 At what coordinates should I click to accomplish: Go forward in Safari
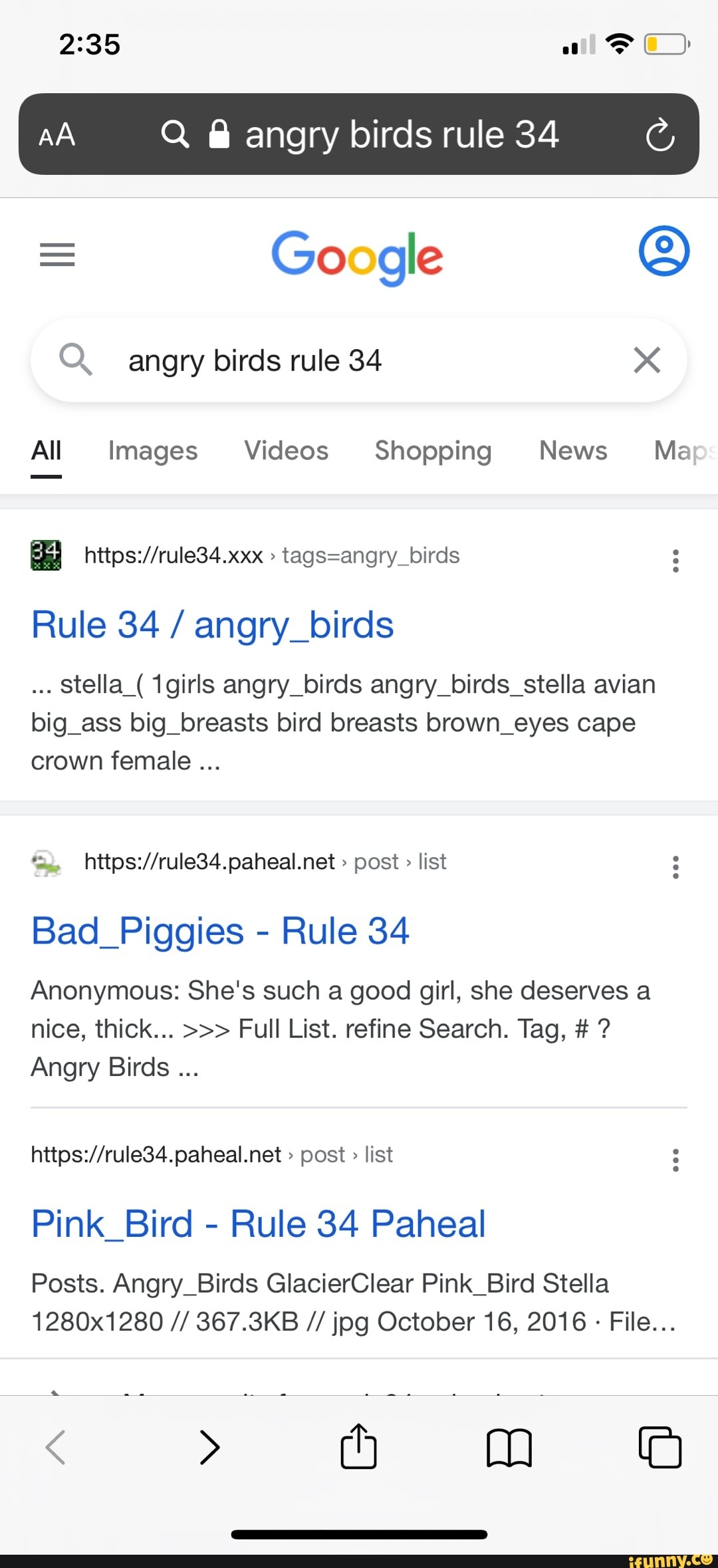point(209,1447)
